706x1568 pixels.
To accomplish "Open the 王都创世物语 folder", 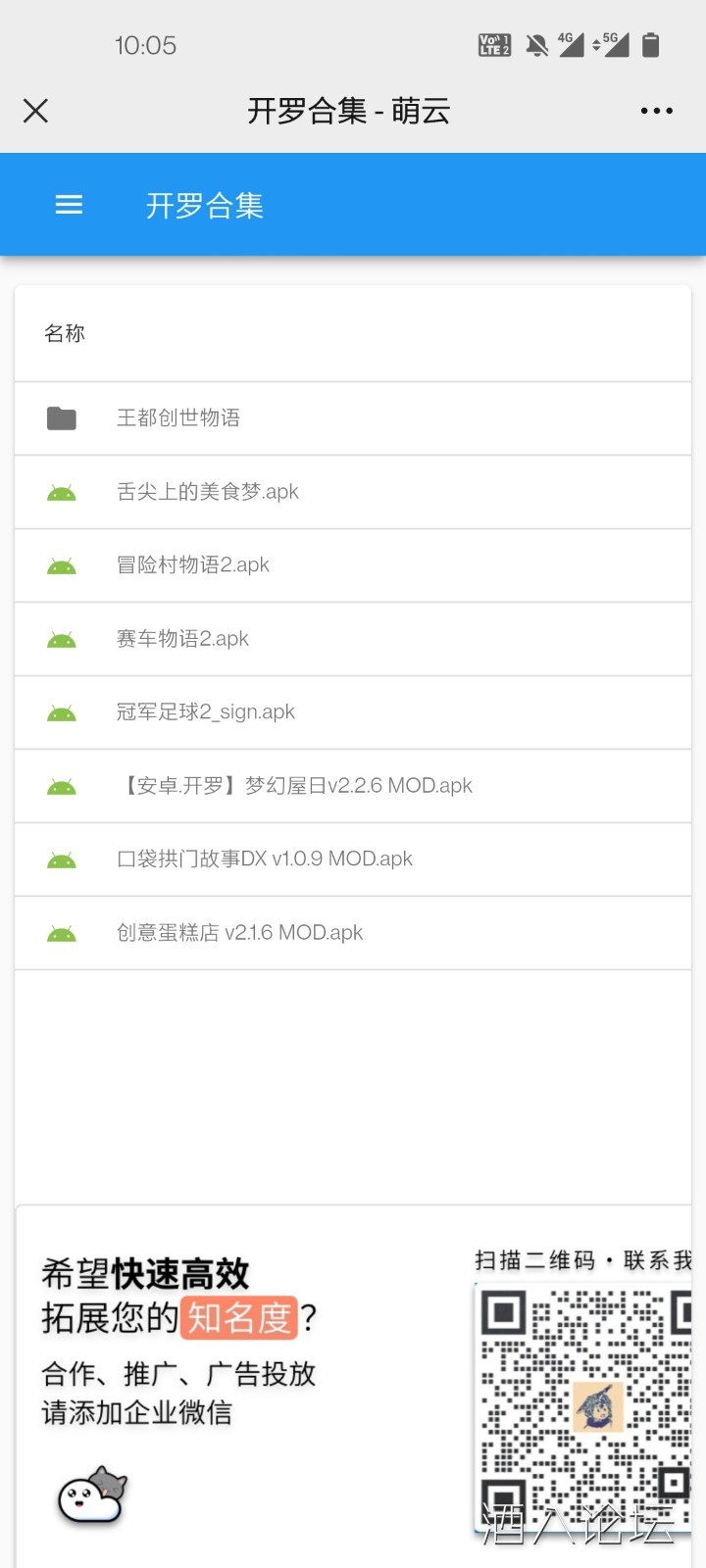I will (x=178, y=418).
